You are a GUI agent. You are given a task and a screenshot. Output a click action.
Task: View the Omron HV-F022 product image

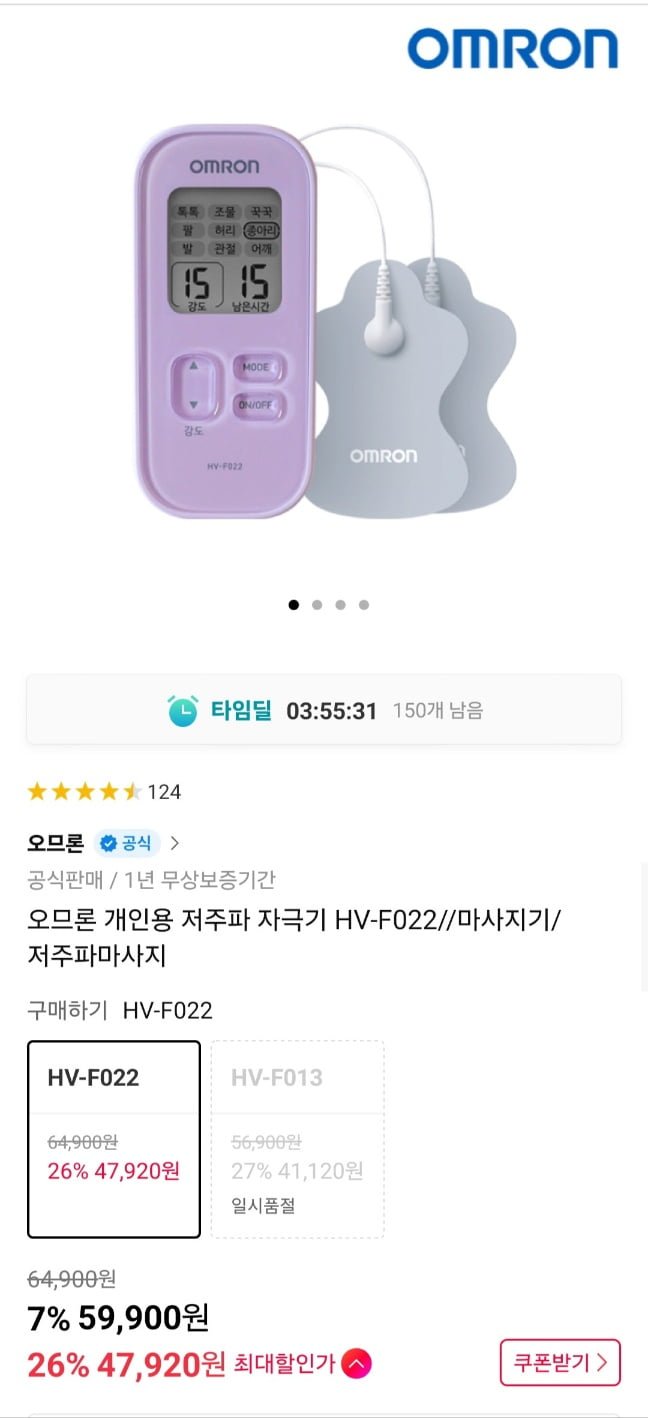(324, 320)
